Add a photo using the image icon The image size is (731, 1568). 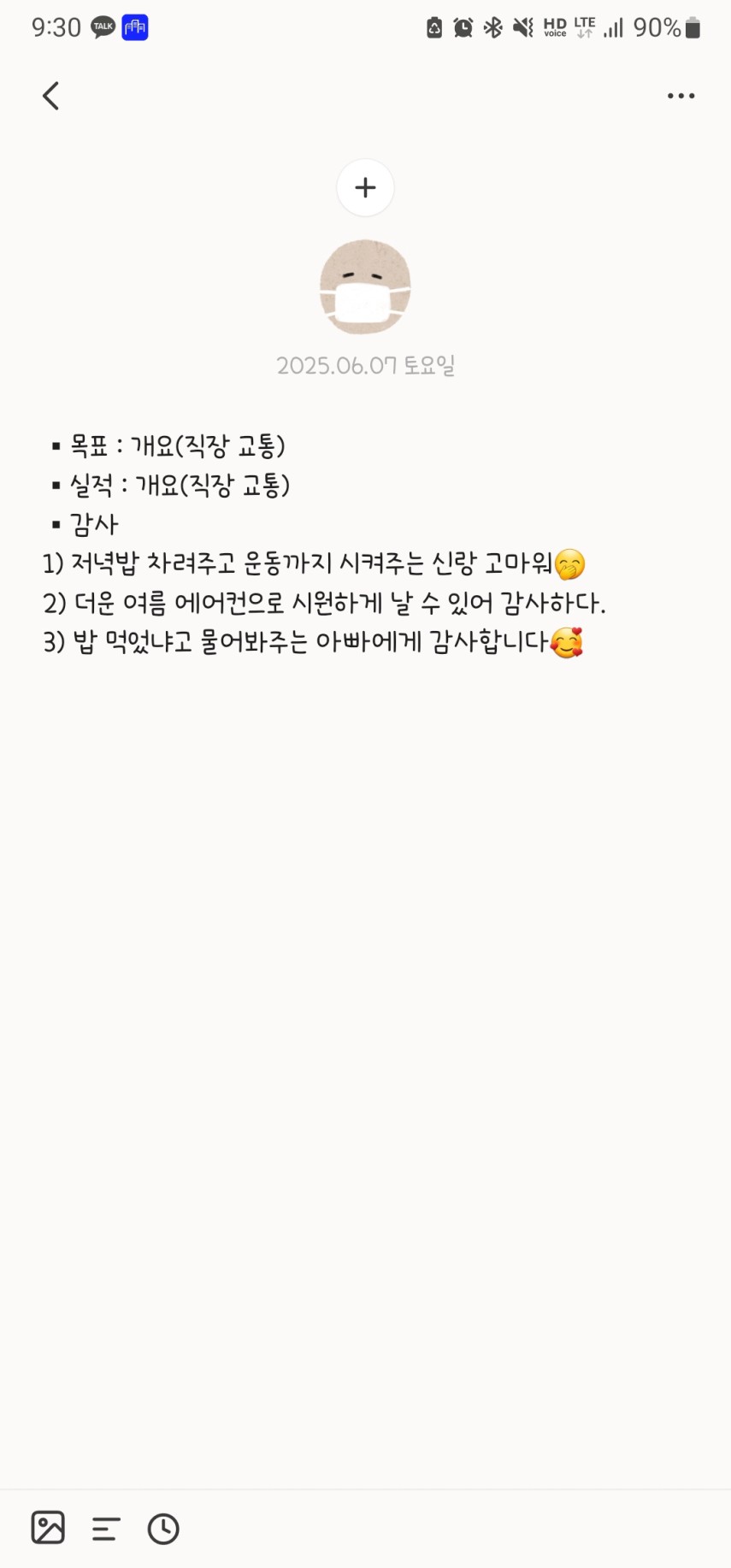tap(48, 1527)
